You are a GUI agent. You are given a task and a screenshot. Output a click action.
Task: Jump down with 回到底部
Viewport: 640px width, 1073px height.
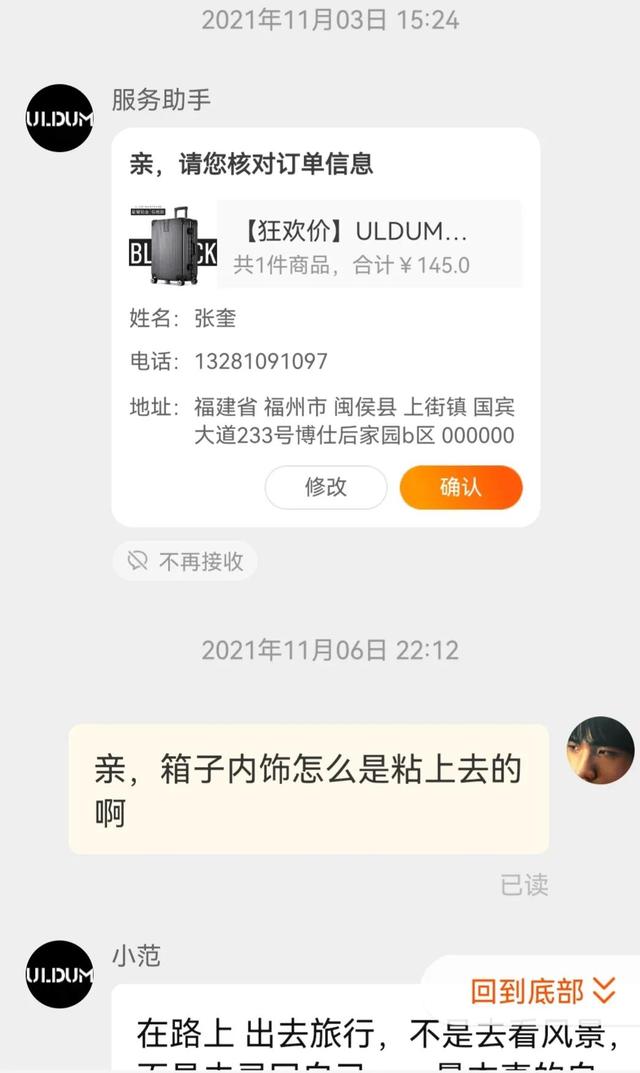tap(543, 991)
